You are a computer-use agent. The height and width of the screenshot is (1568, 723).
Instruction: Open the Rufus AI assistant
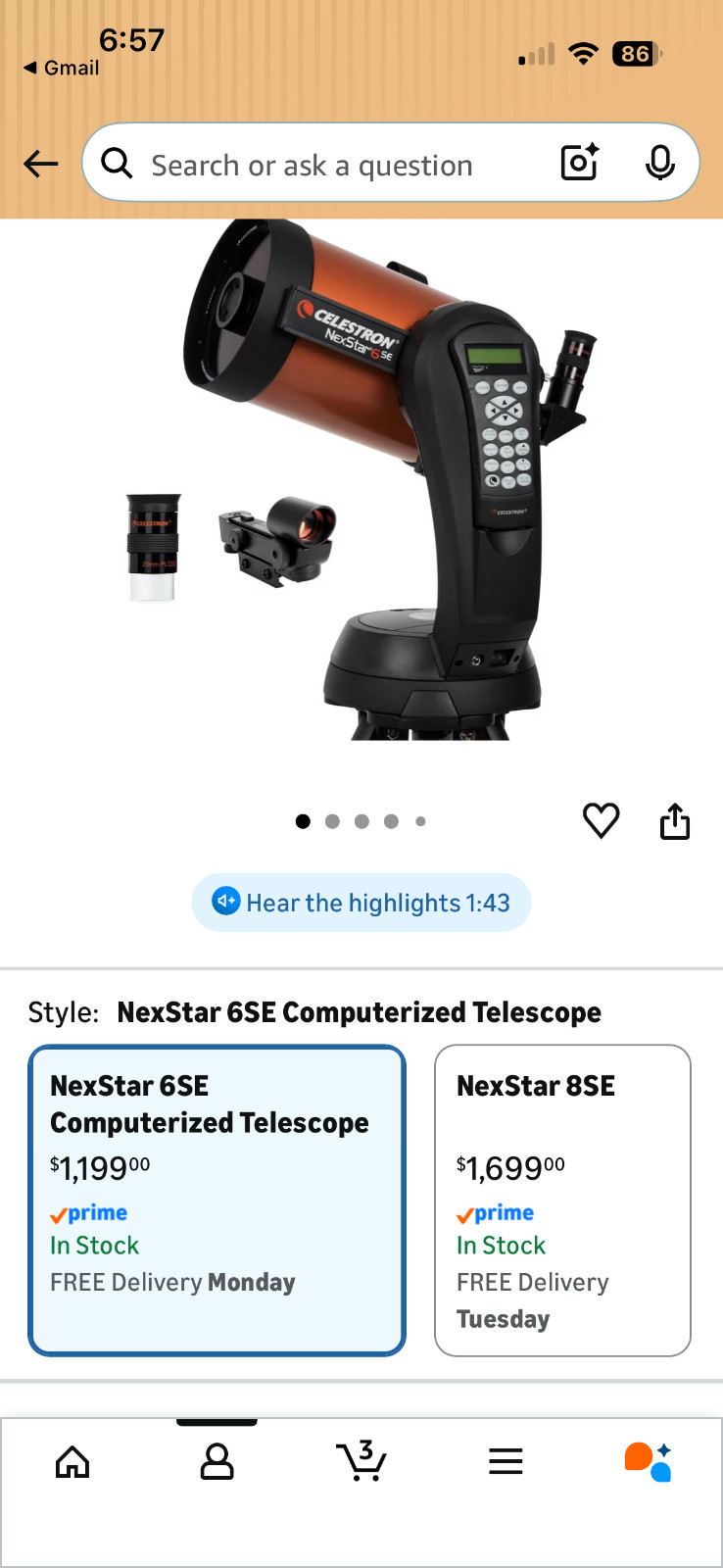coord(647,1460)
